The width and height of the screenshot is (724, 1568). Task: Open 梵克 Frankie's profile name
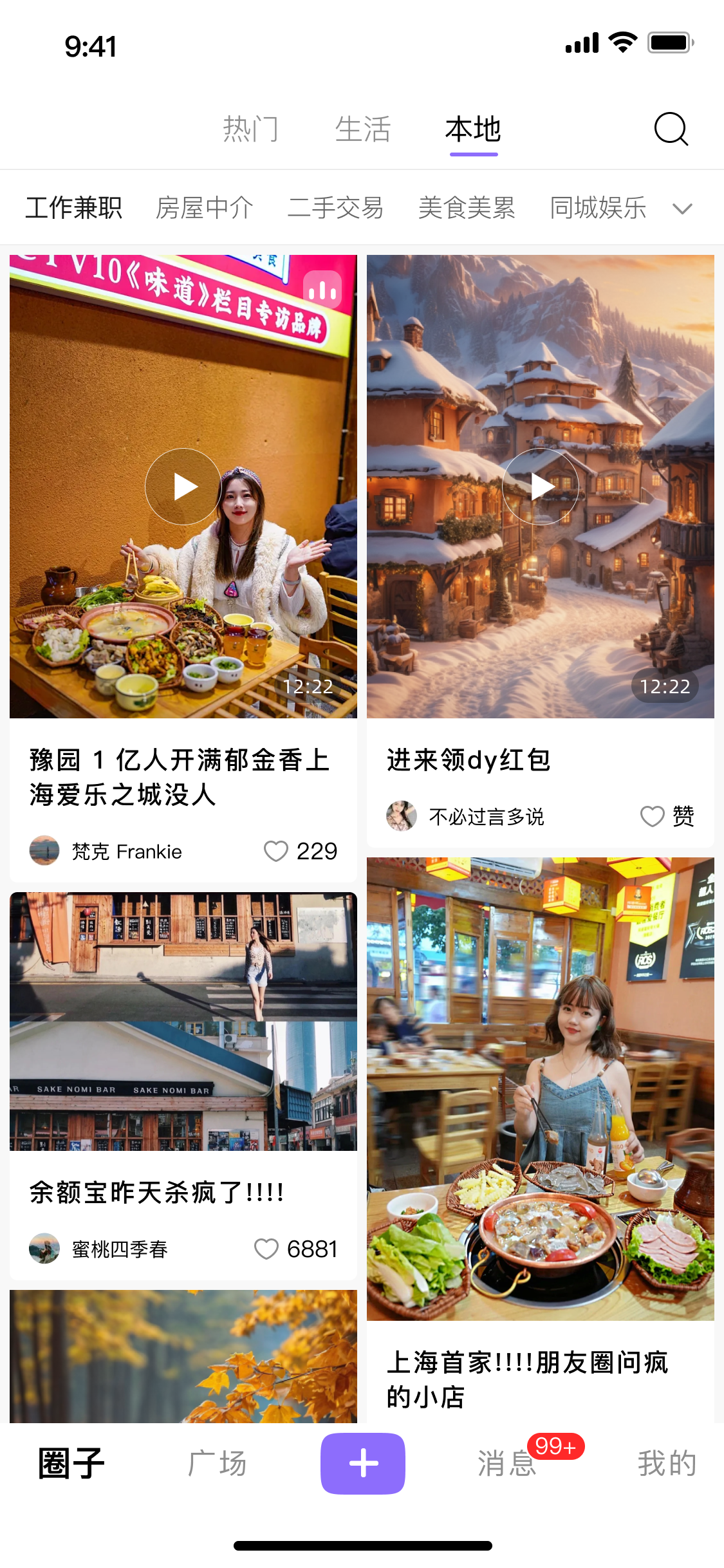coord(127,851)
